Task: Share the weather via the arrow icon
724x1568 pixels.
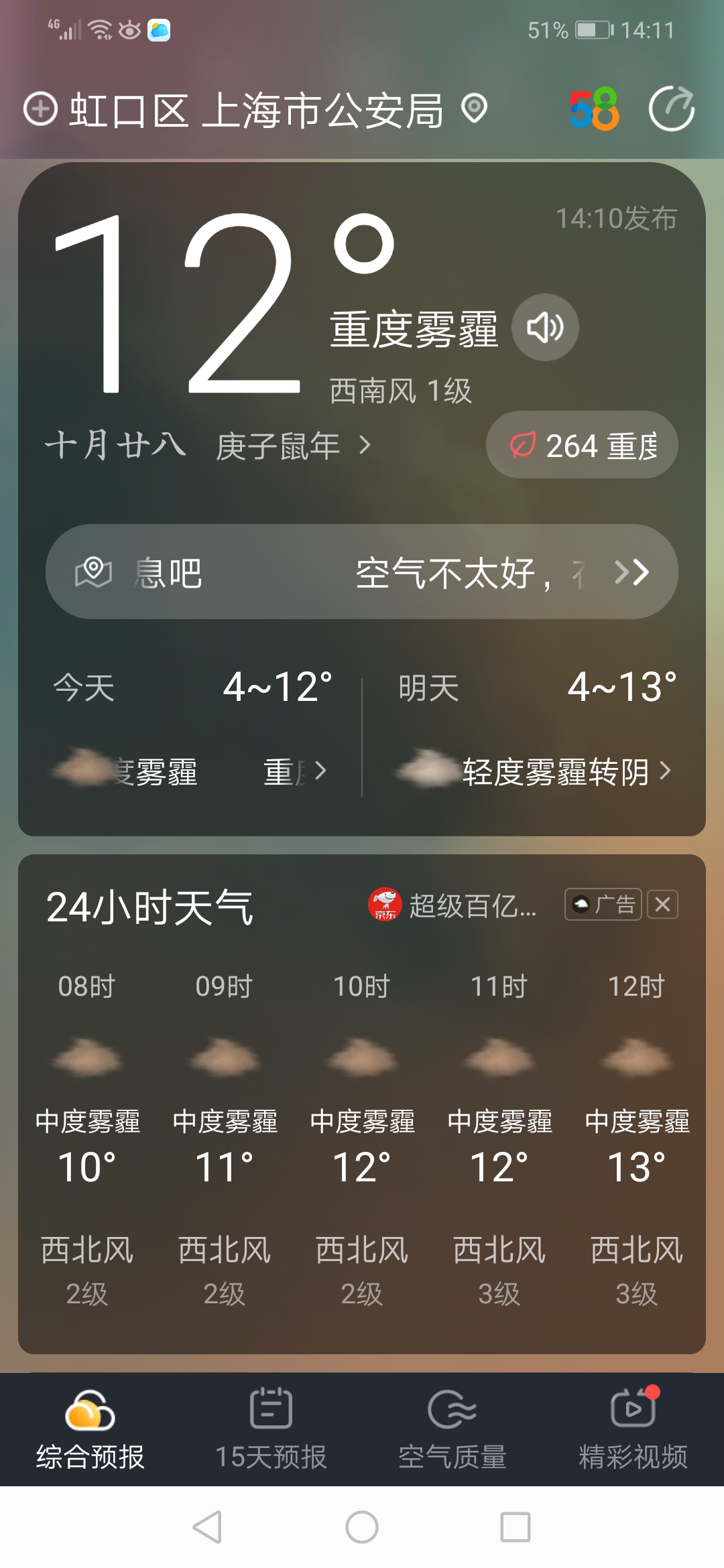Action: pyautogui.click(x=671, y=109)
